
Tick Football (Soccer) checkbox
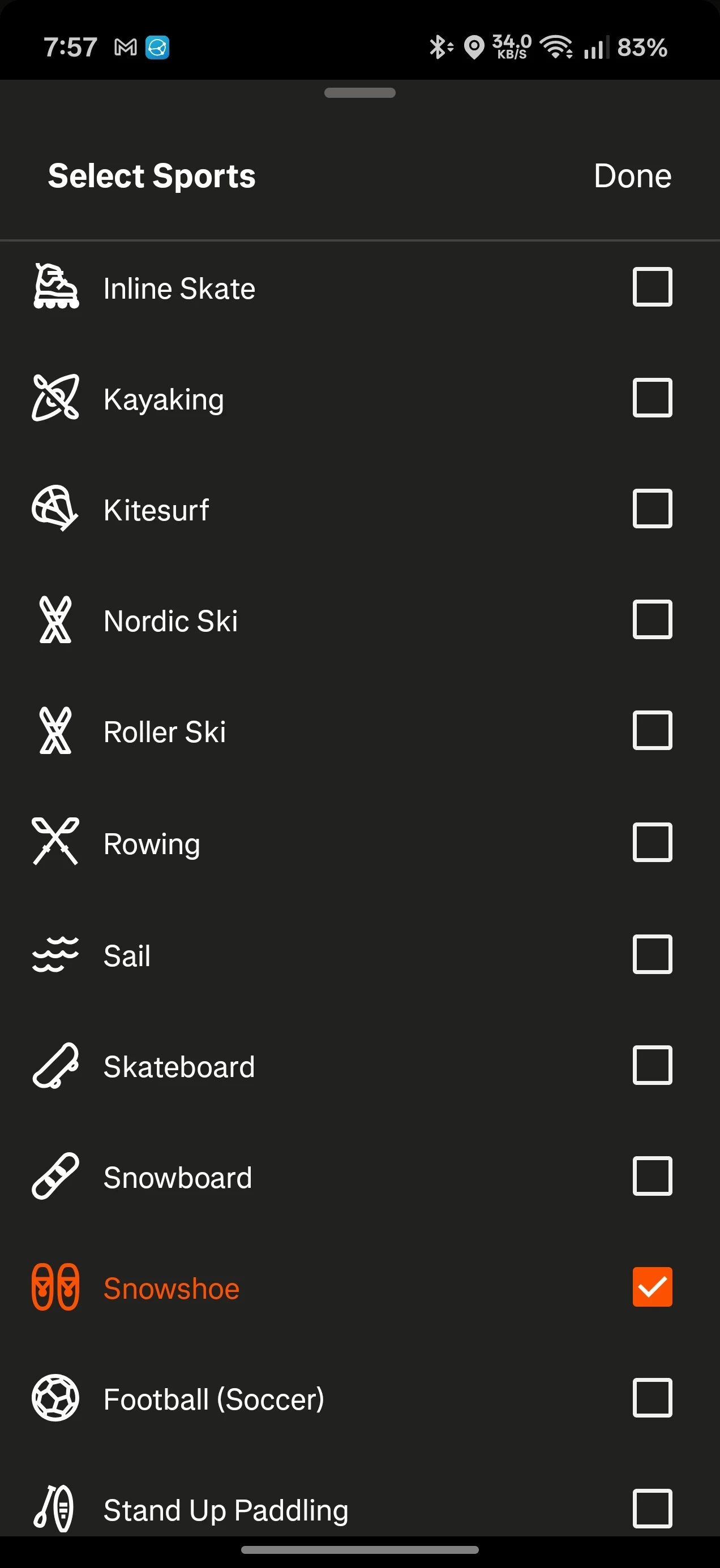click(x=652, y=1398)
